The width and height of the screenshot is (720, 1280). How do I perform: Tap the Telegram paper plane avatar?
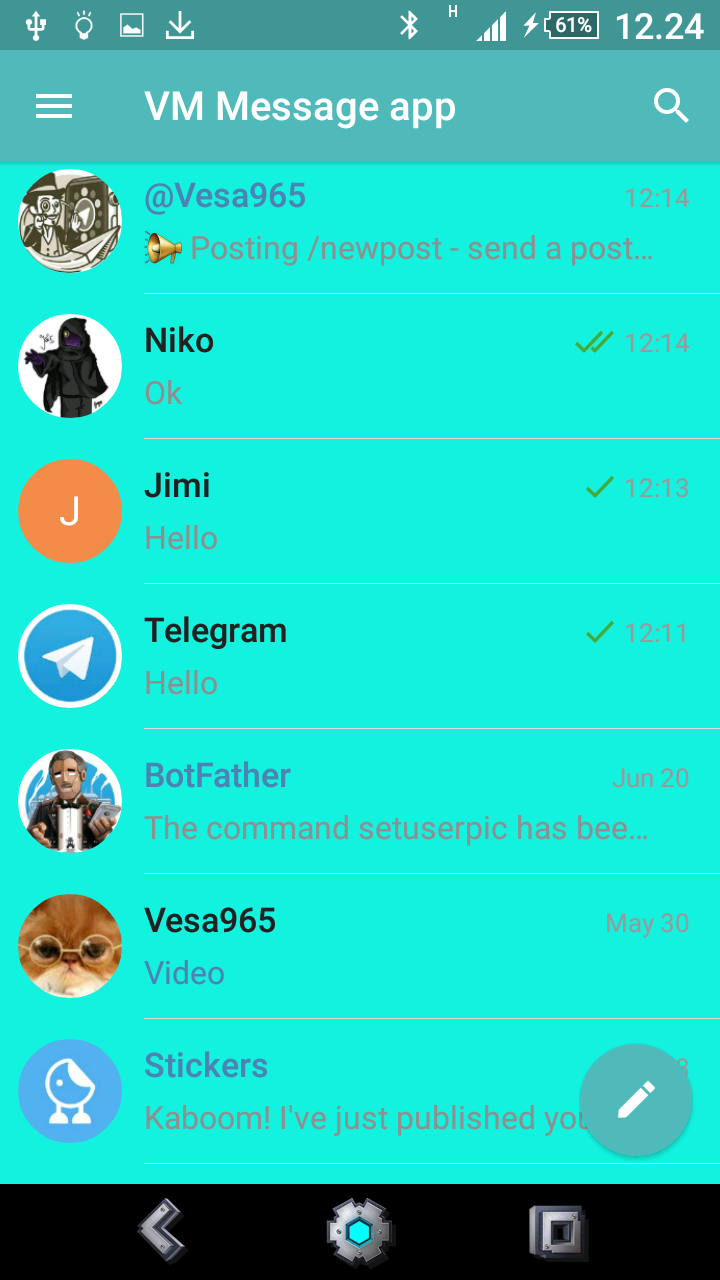pos(70,656)
